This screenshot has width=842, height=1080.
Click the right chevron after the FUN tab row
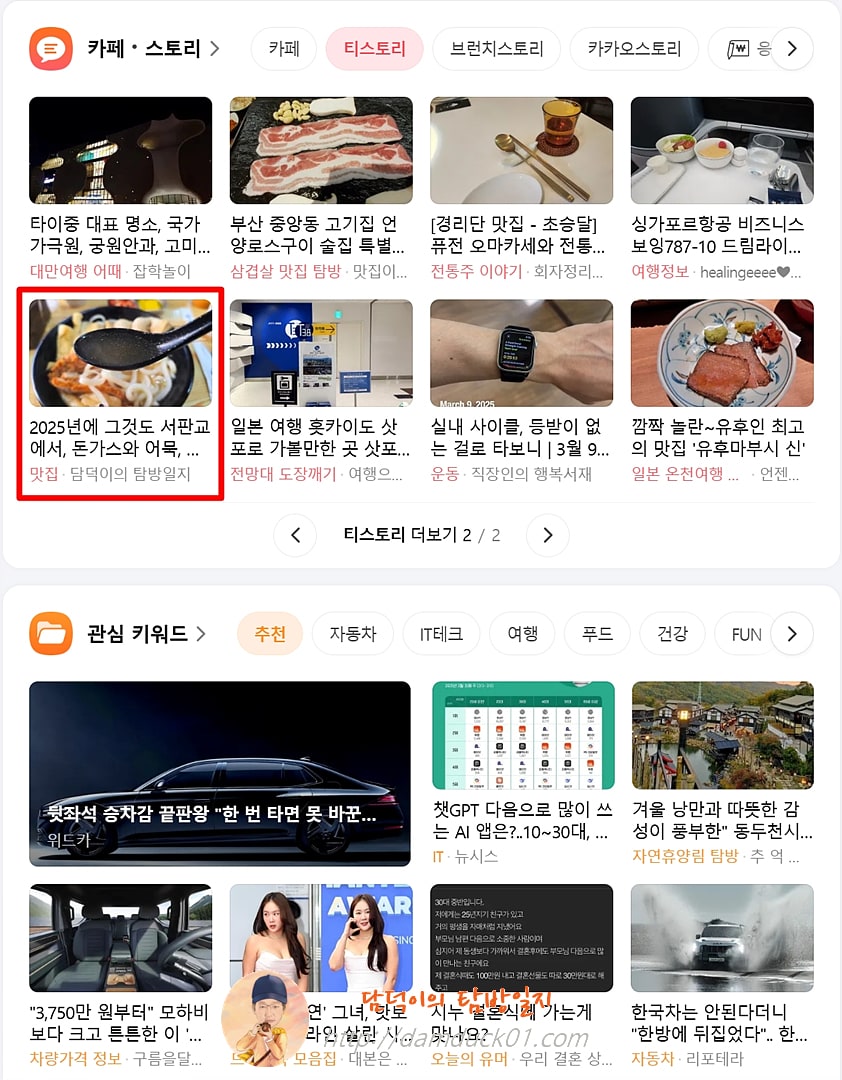[792, 633]
